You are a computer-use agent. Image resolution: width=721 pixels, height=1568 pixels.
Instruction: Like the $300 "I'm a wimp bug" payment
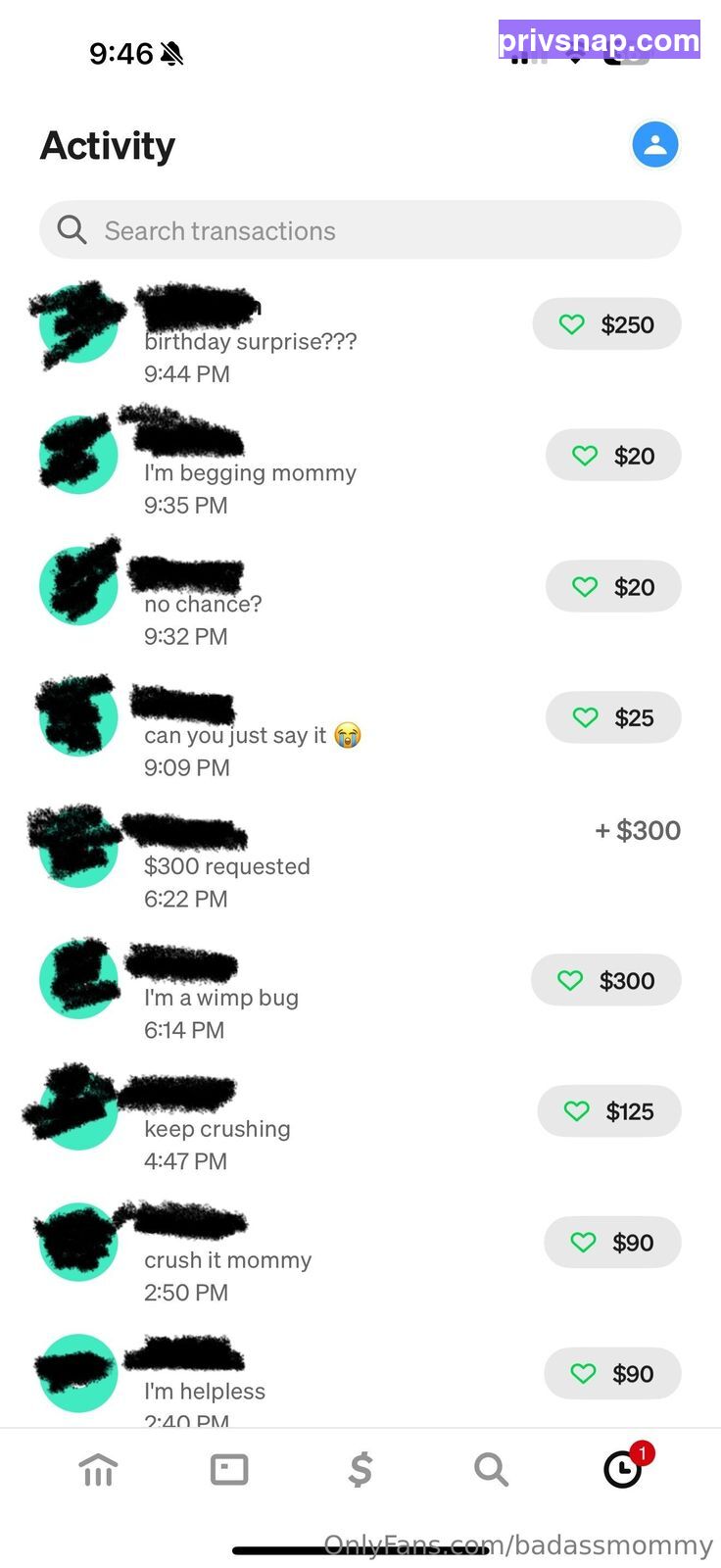click(x=605, y=980)
